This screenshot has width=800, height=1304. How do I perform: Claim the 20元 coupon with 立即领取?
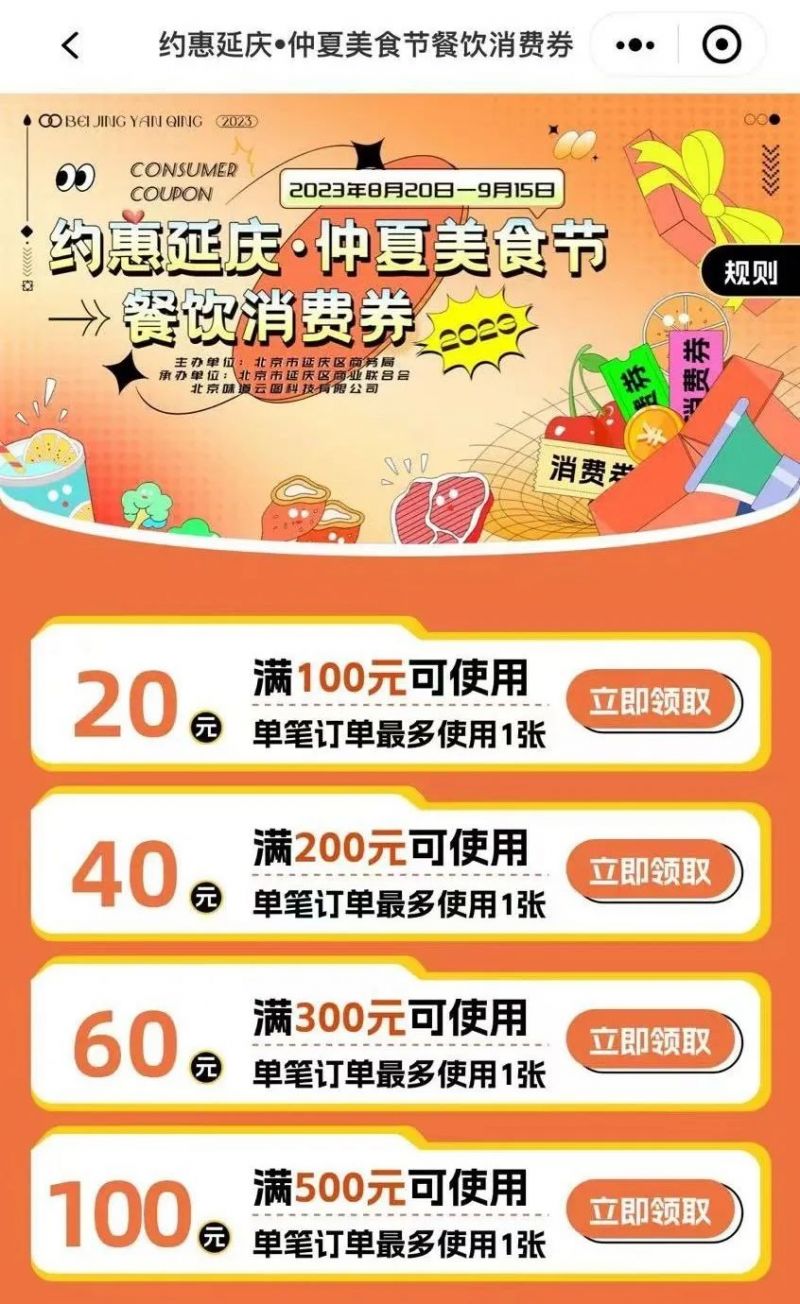click(x=651, y=701)
